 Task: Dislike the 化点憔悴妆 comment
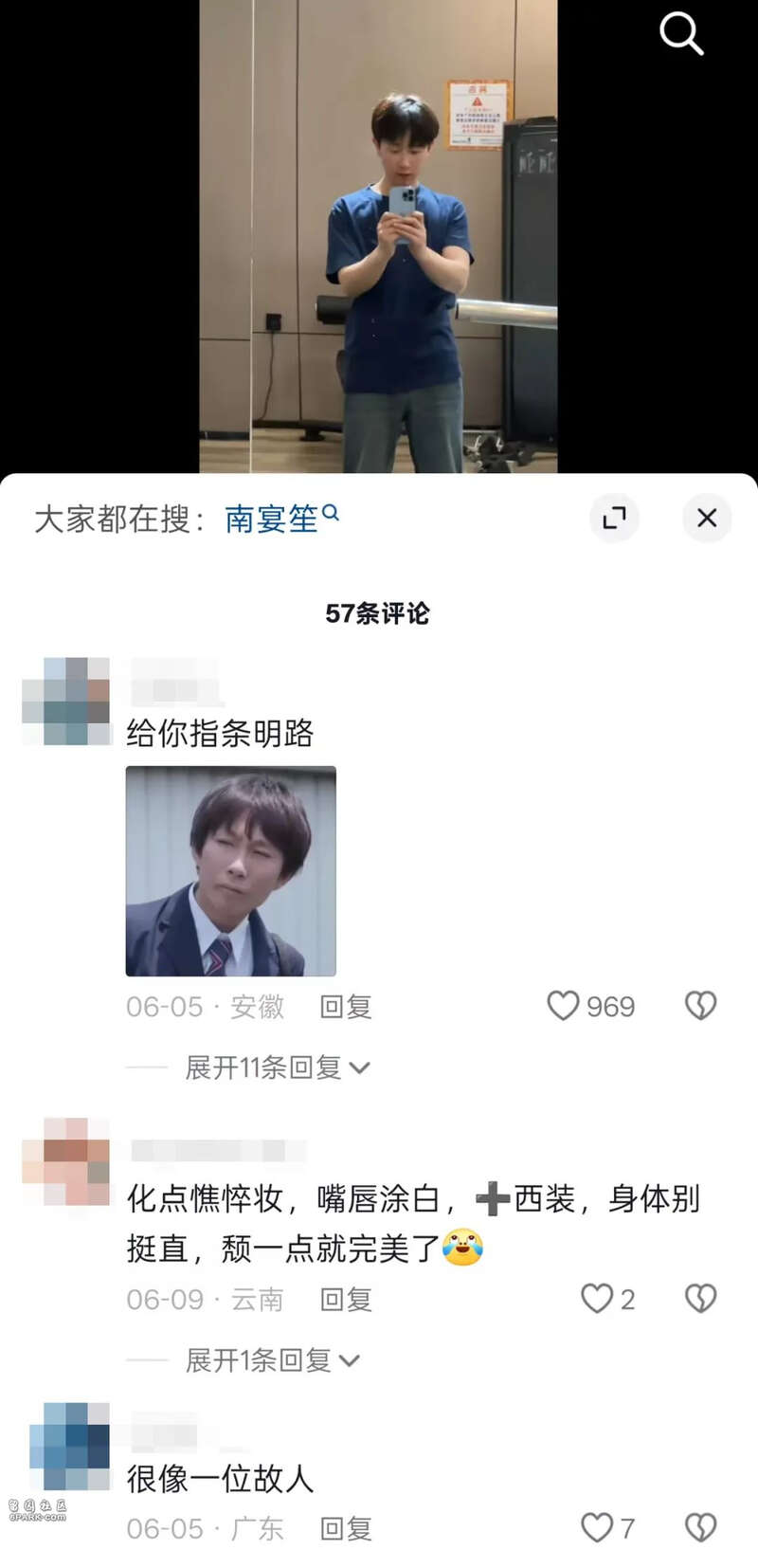coord(700,1299)
